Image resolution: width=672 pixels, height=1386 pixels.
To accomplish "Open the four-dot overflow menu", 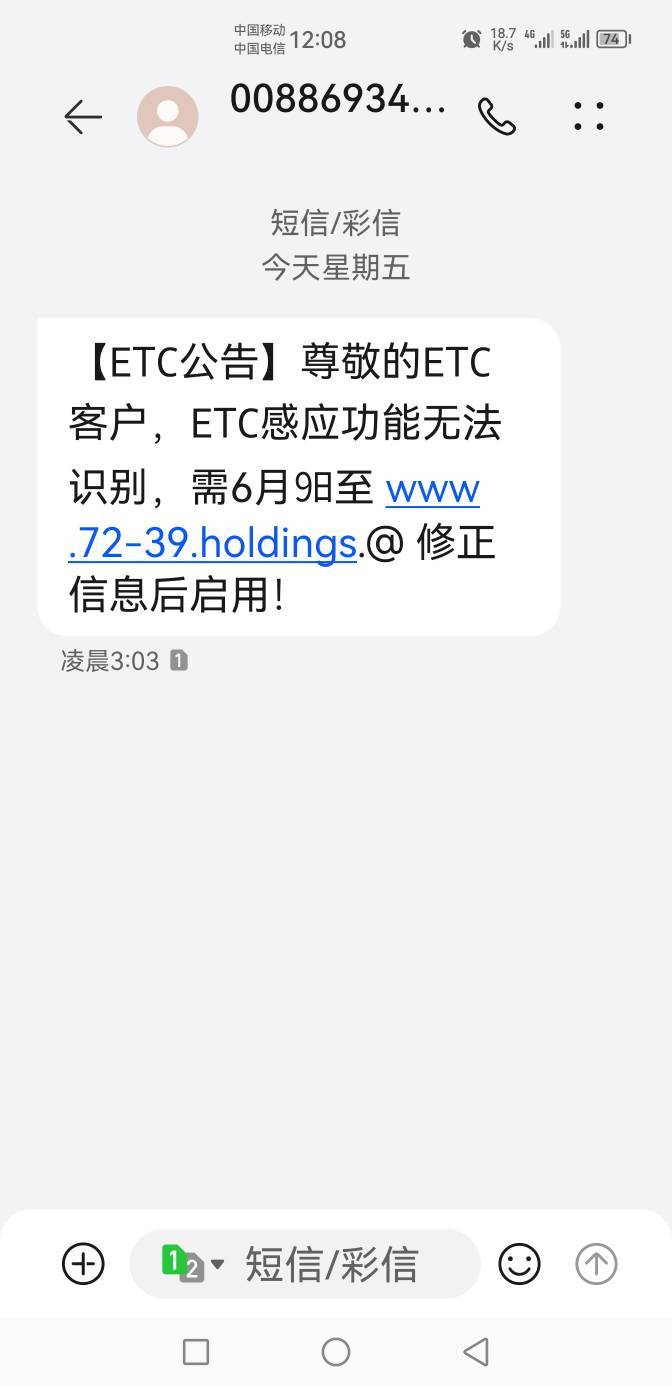I will 589,117.
